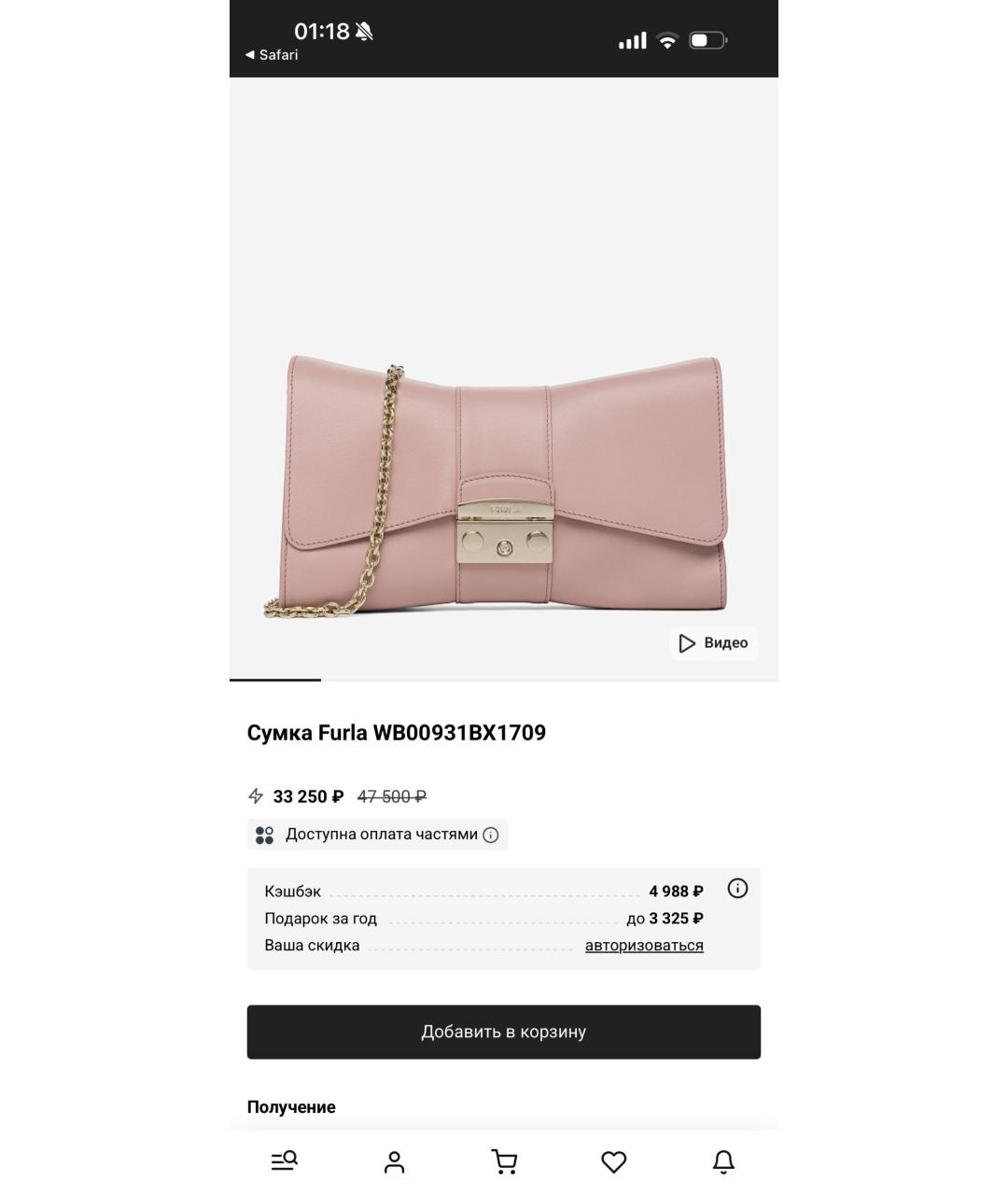Tap the lightning icon next to the price
Image resolution: width=1008 pixels, height=1195 pixels.
[256, 796]
